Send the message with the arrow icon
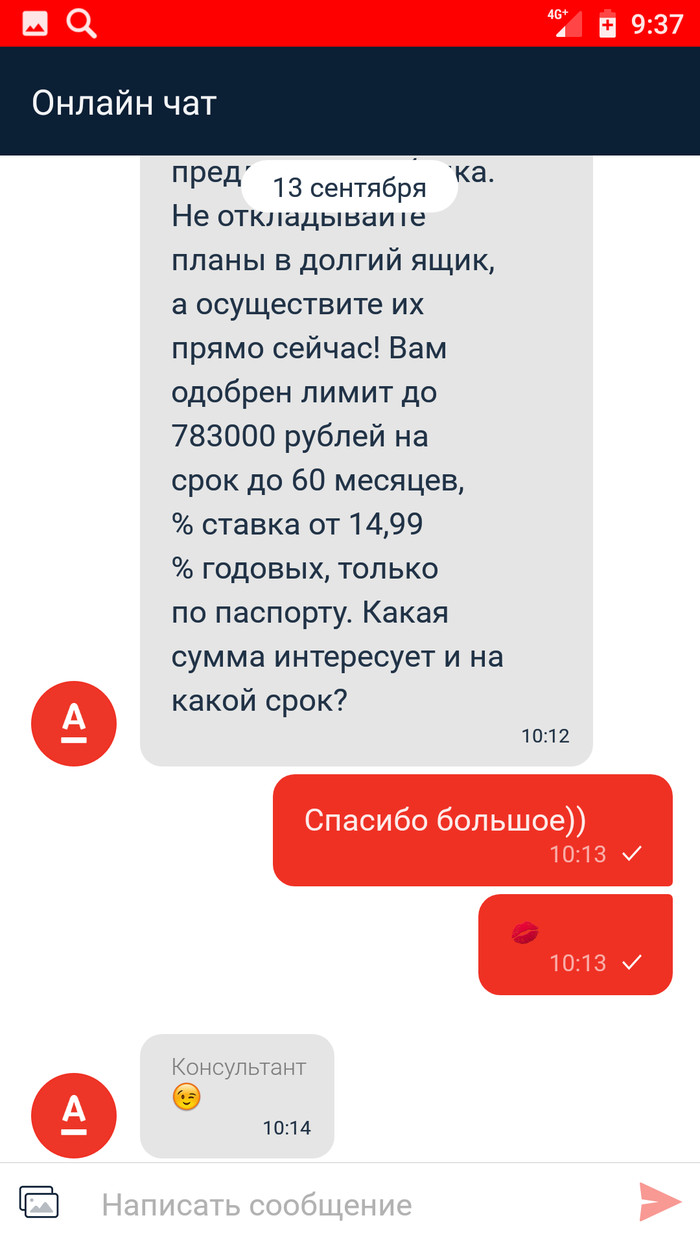 pyautogui.click(x=660, y=1202)
